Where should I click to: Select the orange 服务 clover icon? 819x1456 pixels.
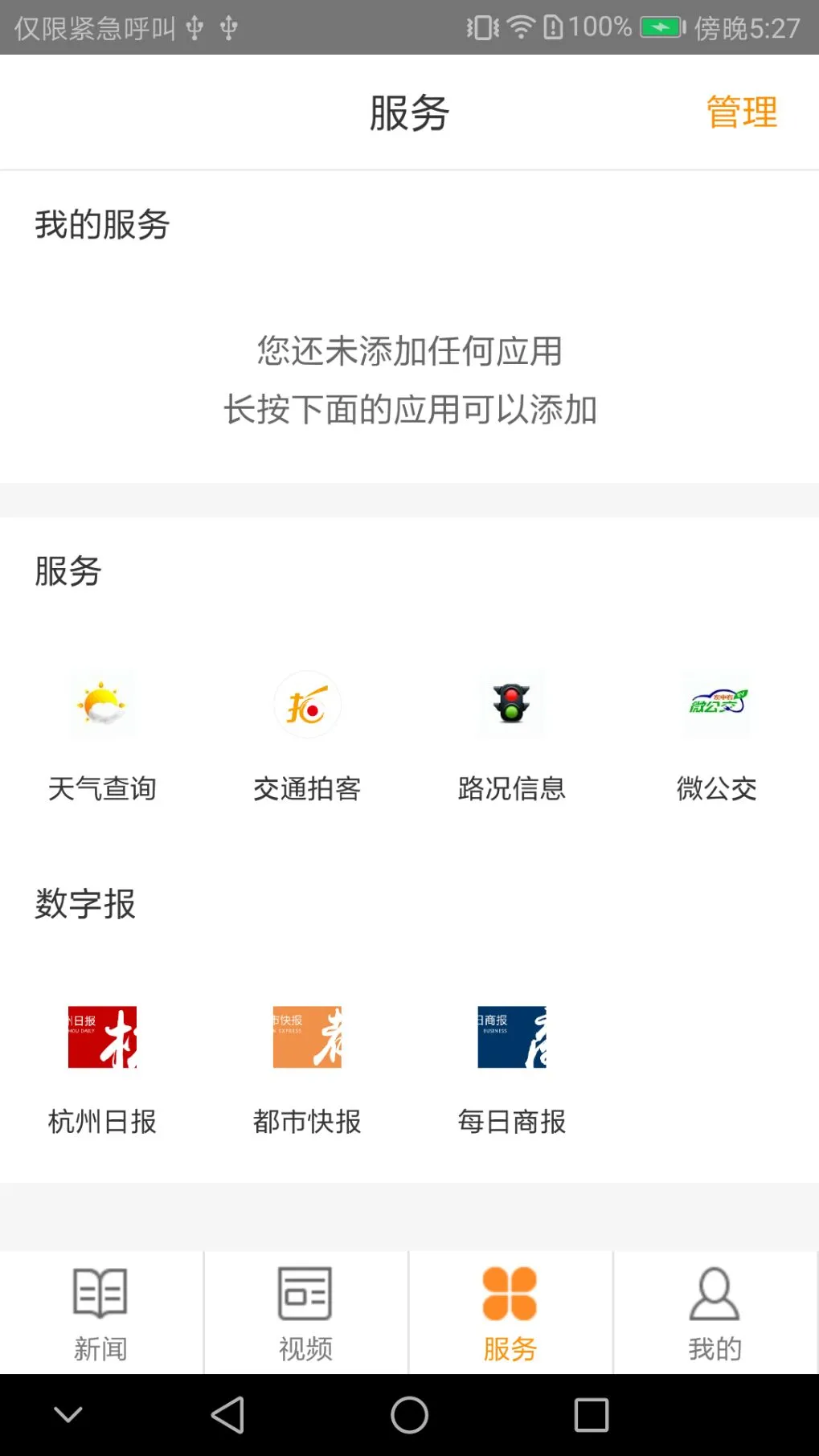pyautogui.click(x=512, y=1294)
